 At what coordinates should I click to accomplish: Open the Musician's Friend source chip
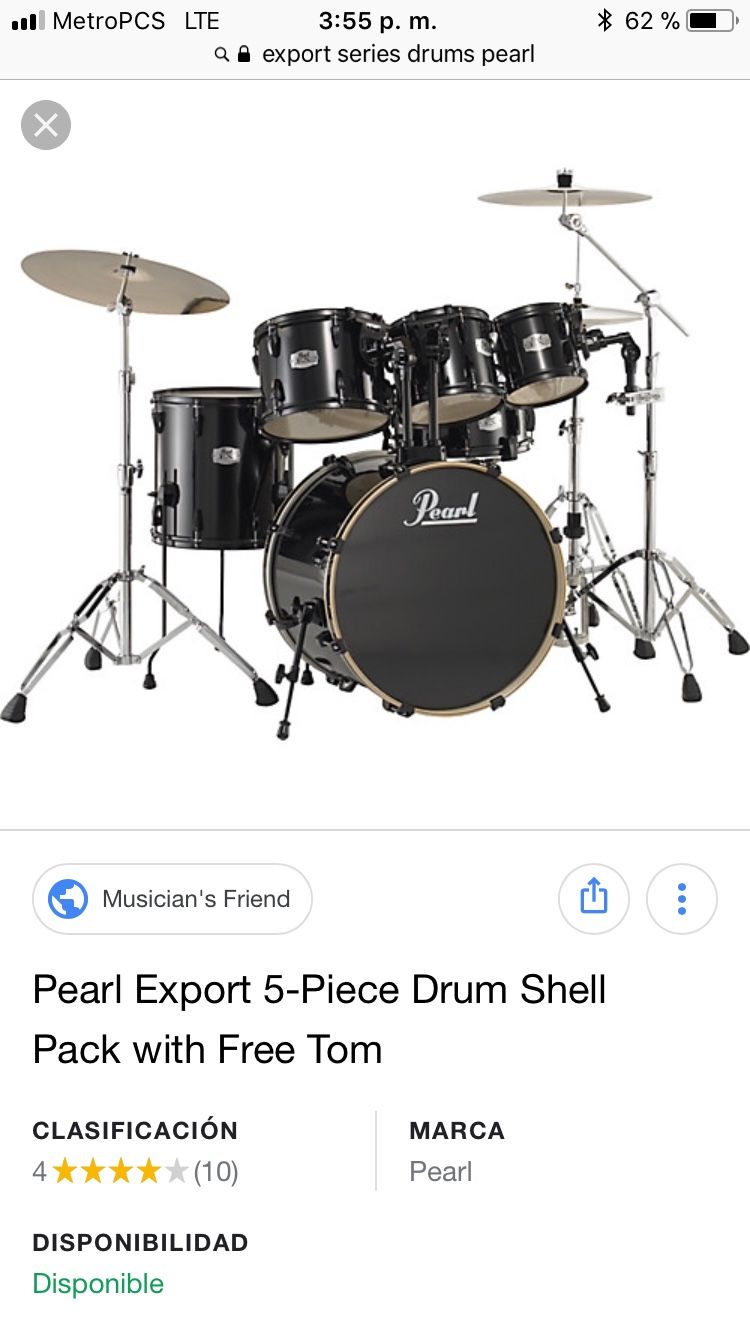tap(173, 899)
